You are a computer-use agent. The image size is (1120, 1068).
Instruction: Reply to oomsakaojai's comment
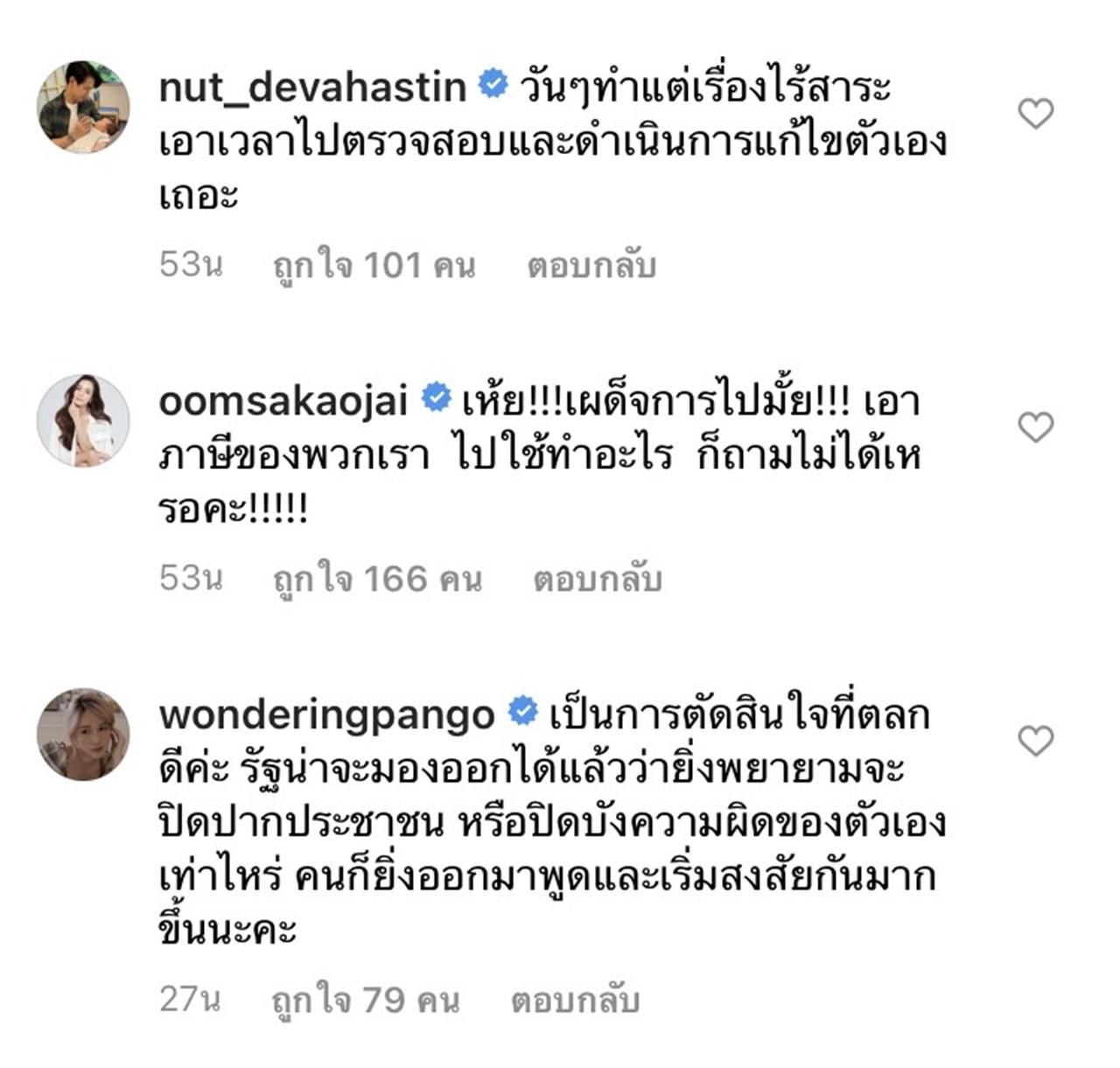click(598, 579)
